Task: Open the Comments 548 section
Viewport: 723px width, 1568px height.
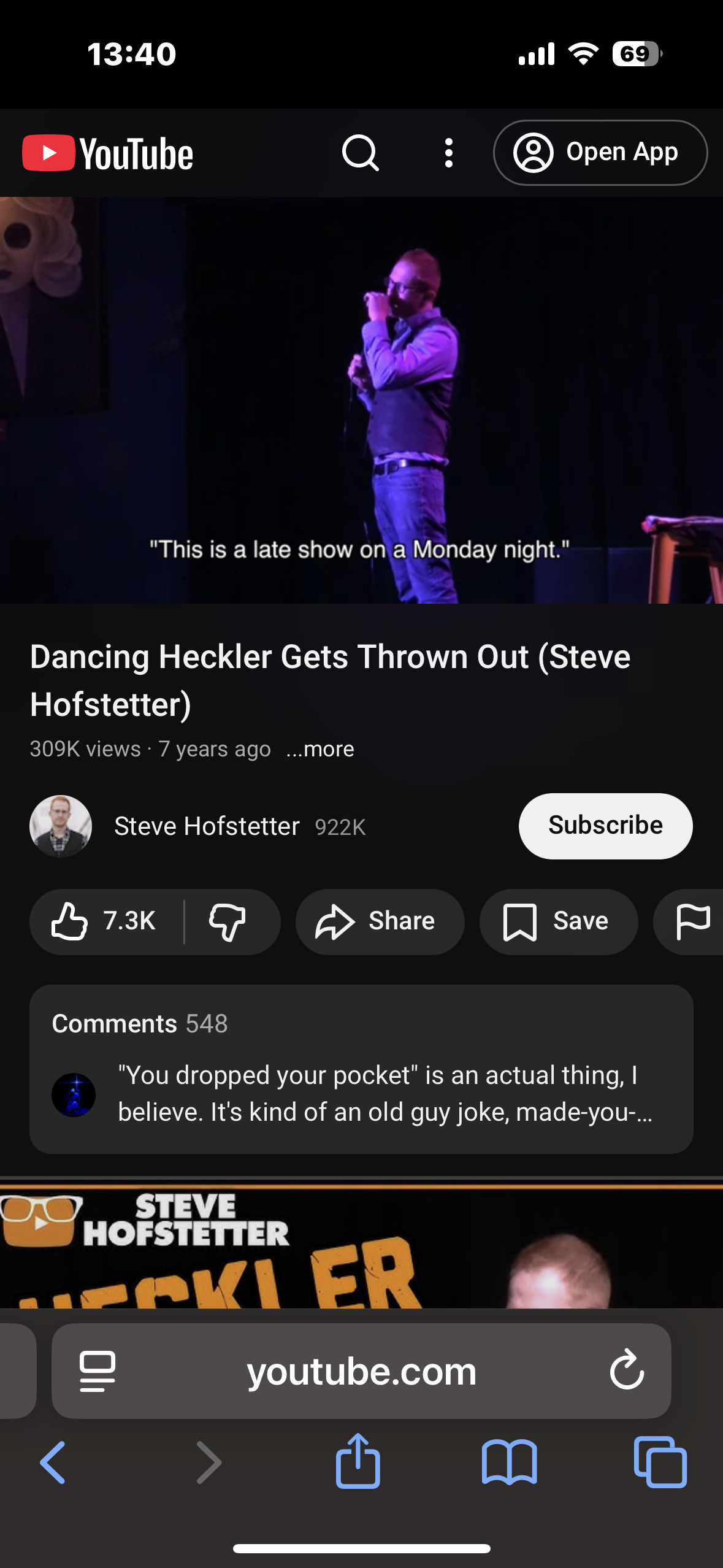Action: [361, 1069]
